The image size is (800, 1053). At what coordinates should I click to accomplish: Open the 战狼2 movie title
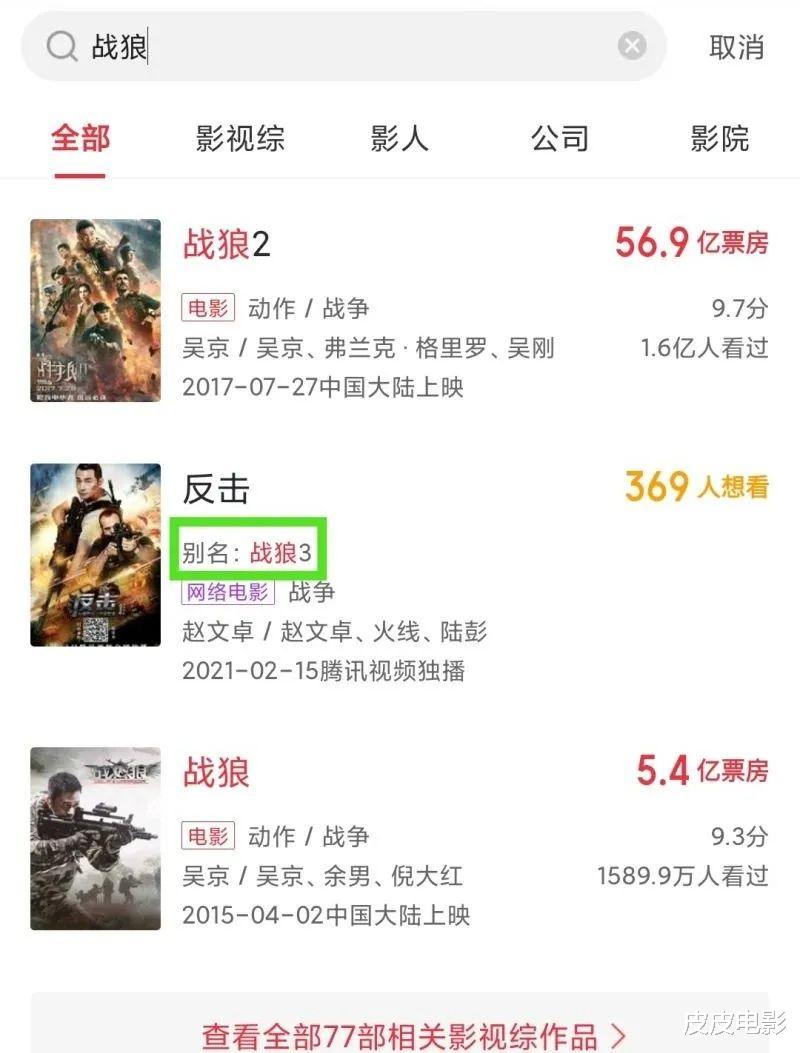[220, 245]
